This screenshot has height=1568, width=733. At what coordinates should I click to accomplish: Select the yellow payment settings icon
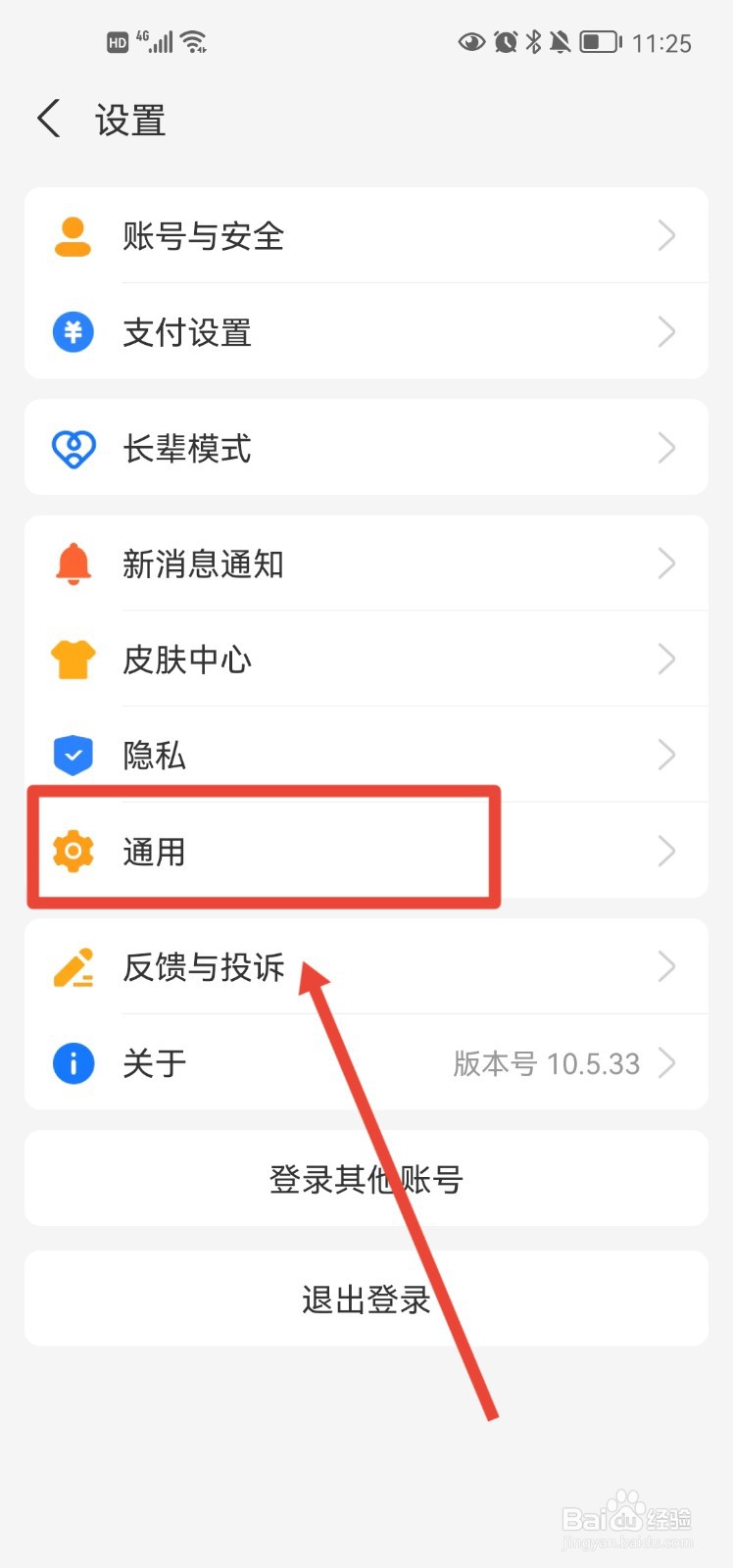[72, 332]
